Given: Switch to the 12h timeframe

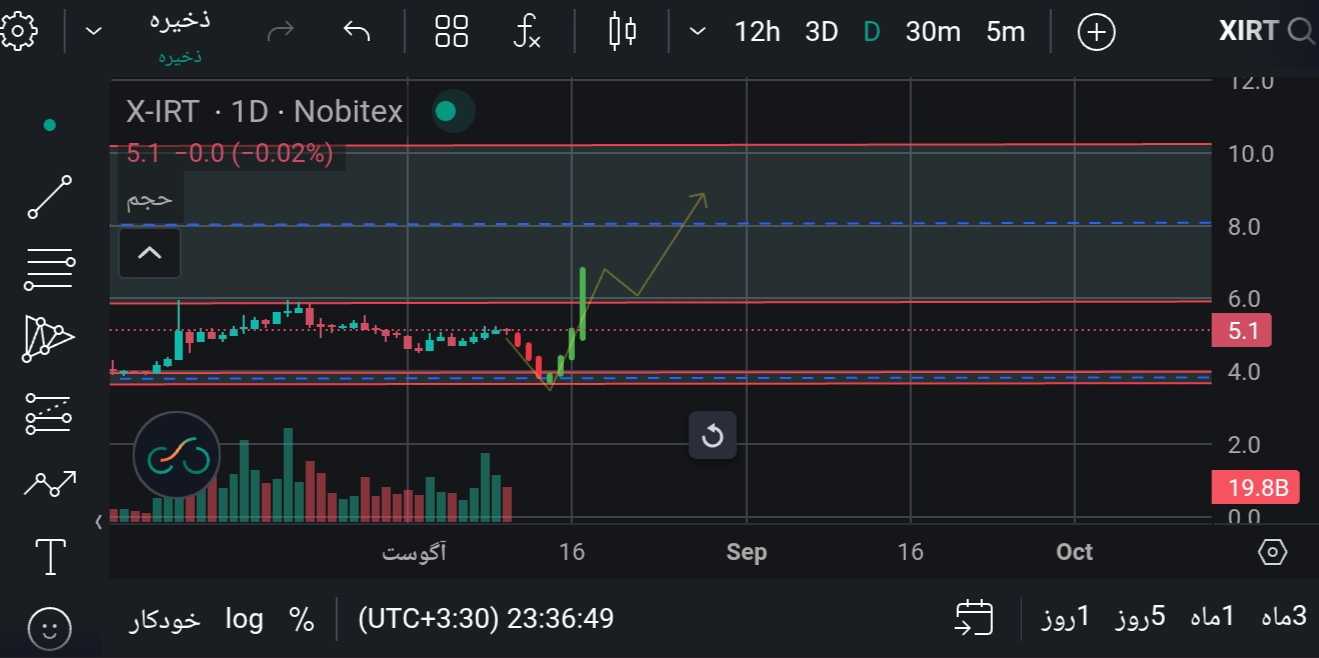Looking at the screenshot, I should point(756,31).
